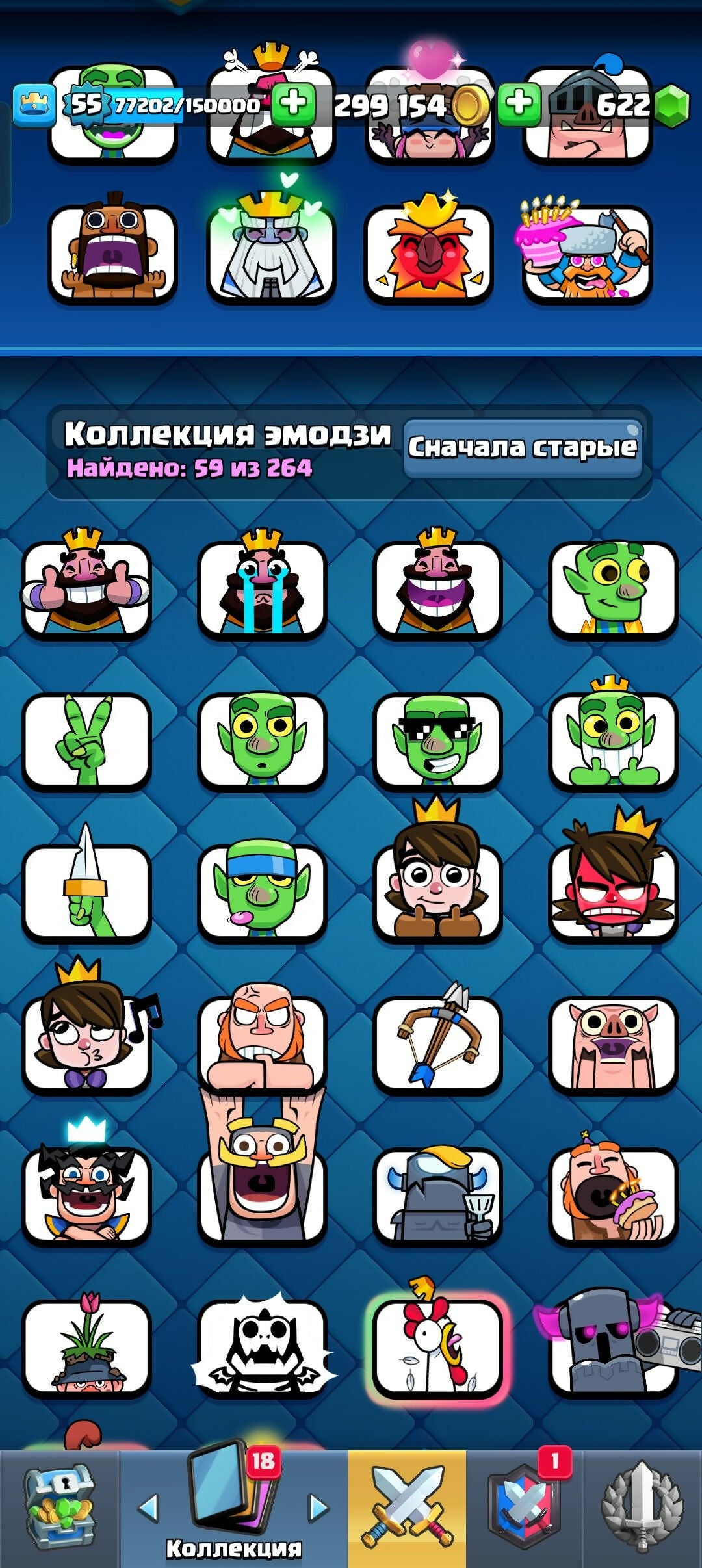
Task: Select the crossbow emote
Action: point(437,1043)
